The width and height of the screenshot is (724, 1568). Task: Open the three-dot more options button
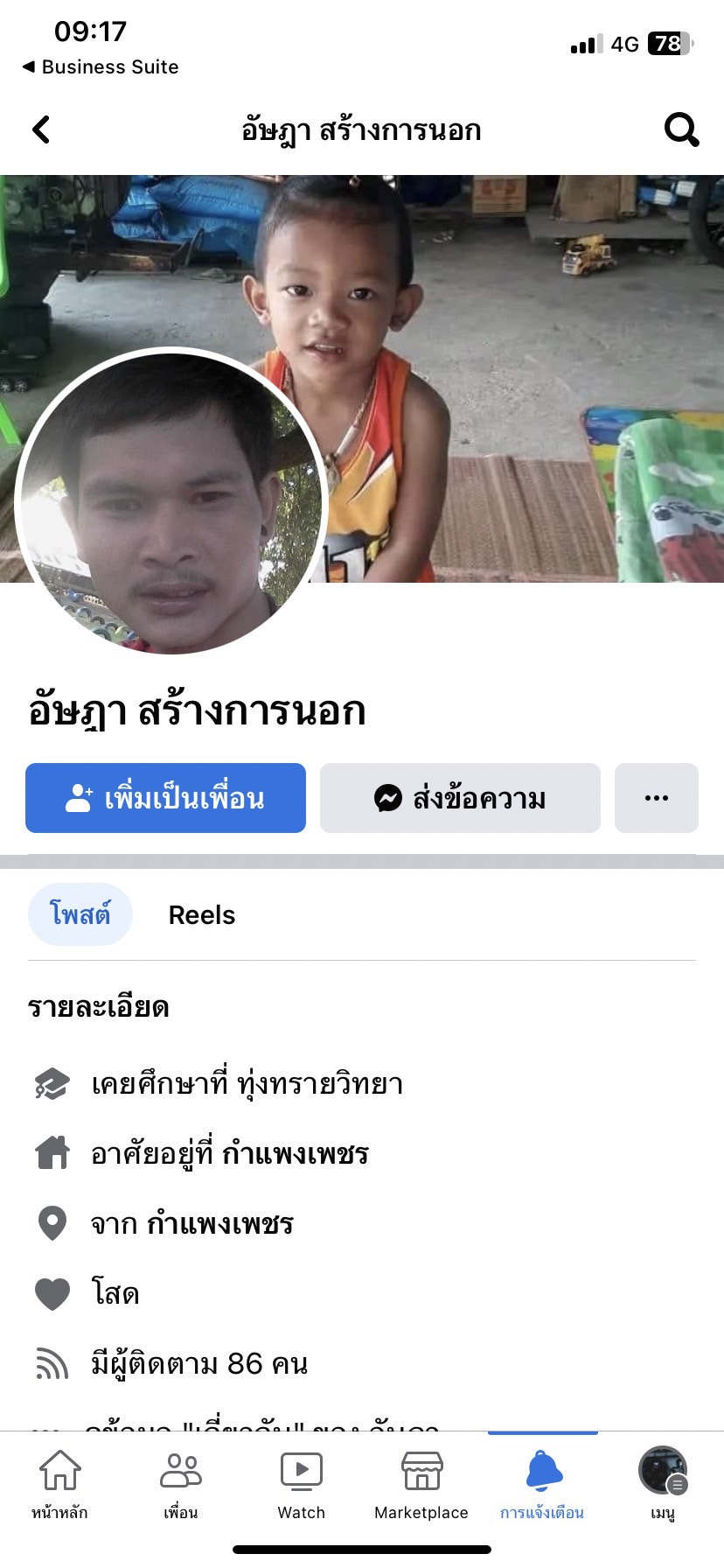(x=656, y=798)
